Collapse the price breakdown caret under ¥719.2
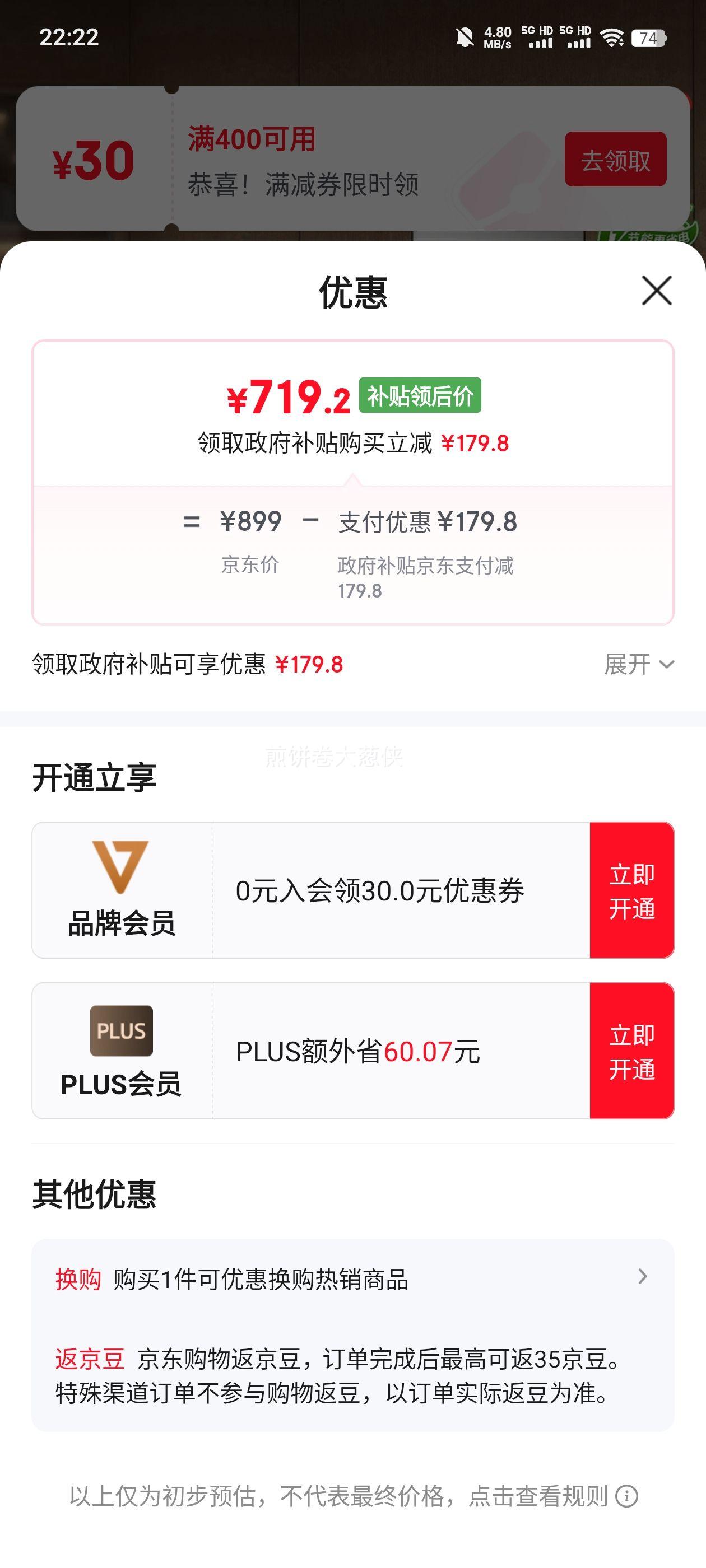 pyautogui.click(x=354, y=480)
